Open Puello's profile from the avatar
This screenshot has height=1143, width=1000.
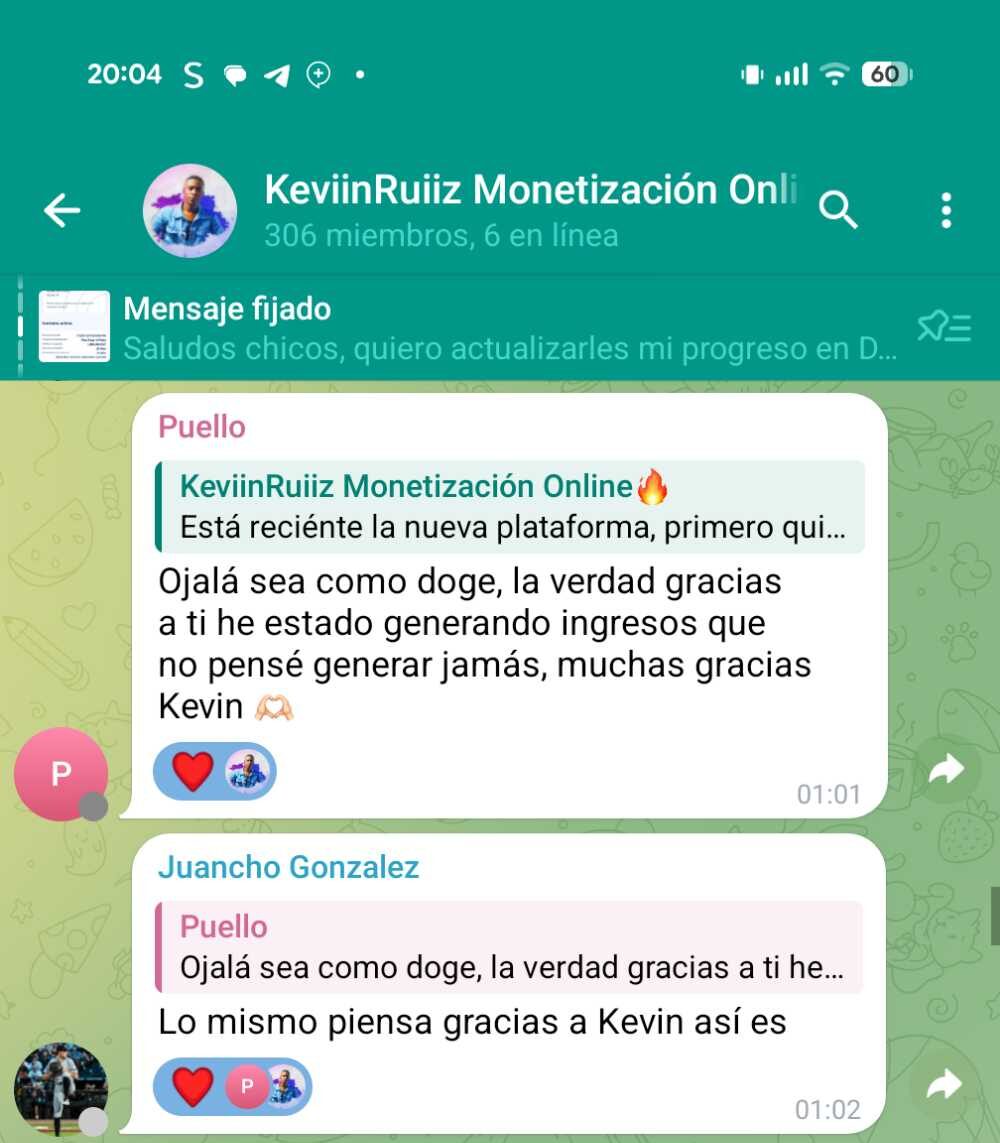click(61, 774)
